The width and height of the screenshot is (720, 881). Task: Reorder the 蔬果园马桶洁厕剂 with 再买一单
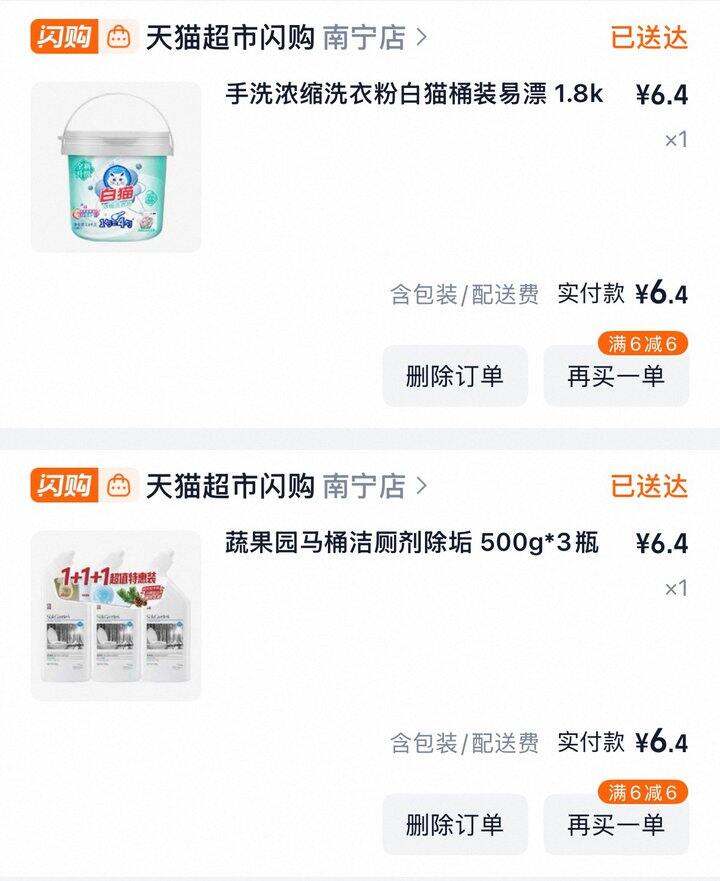(x=615, y=825)
